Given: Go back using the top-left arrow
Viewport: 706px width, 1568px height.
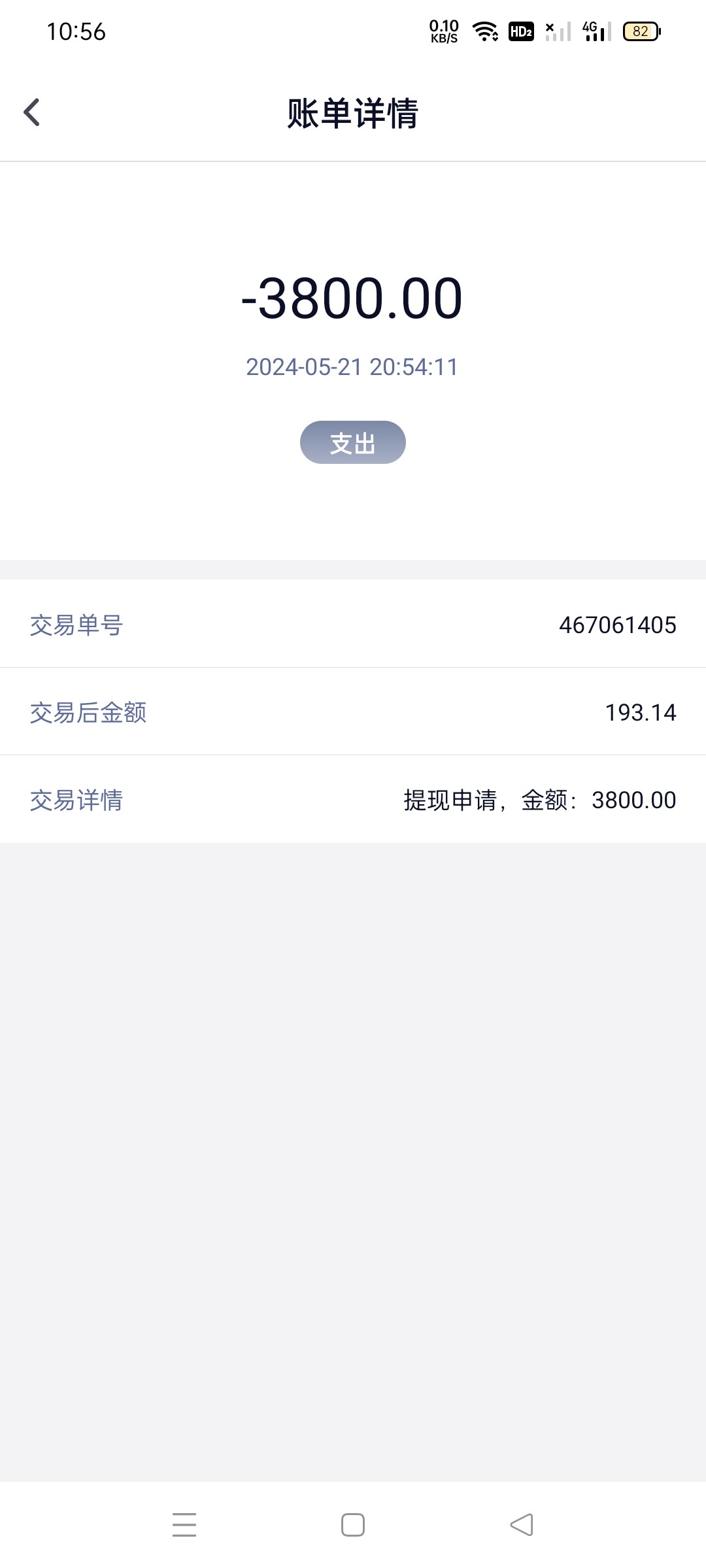Looking at the screenshot, I should (x=31, y=112).
